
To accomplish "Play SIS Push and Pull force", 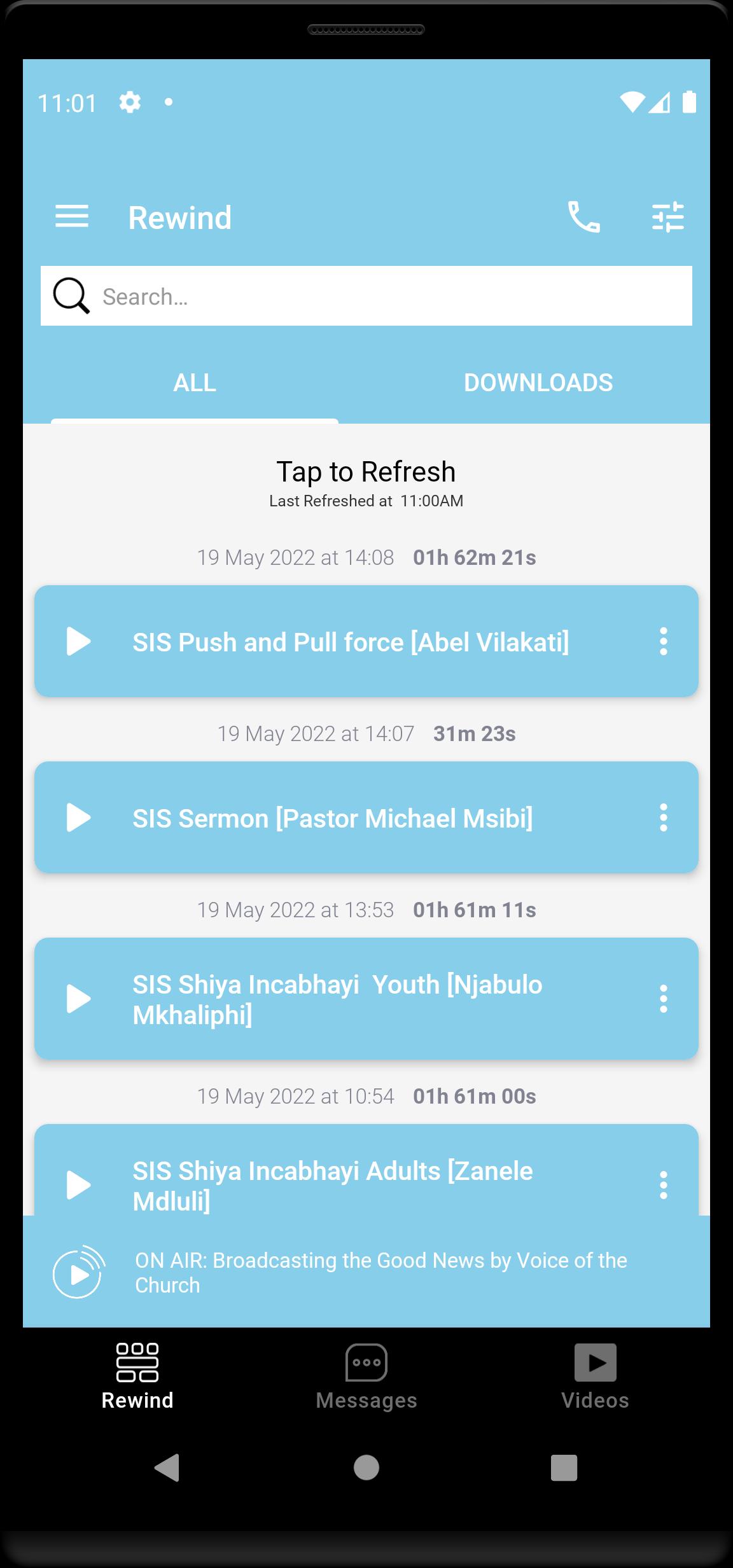I will [x=78, y=641].
